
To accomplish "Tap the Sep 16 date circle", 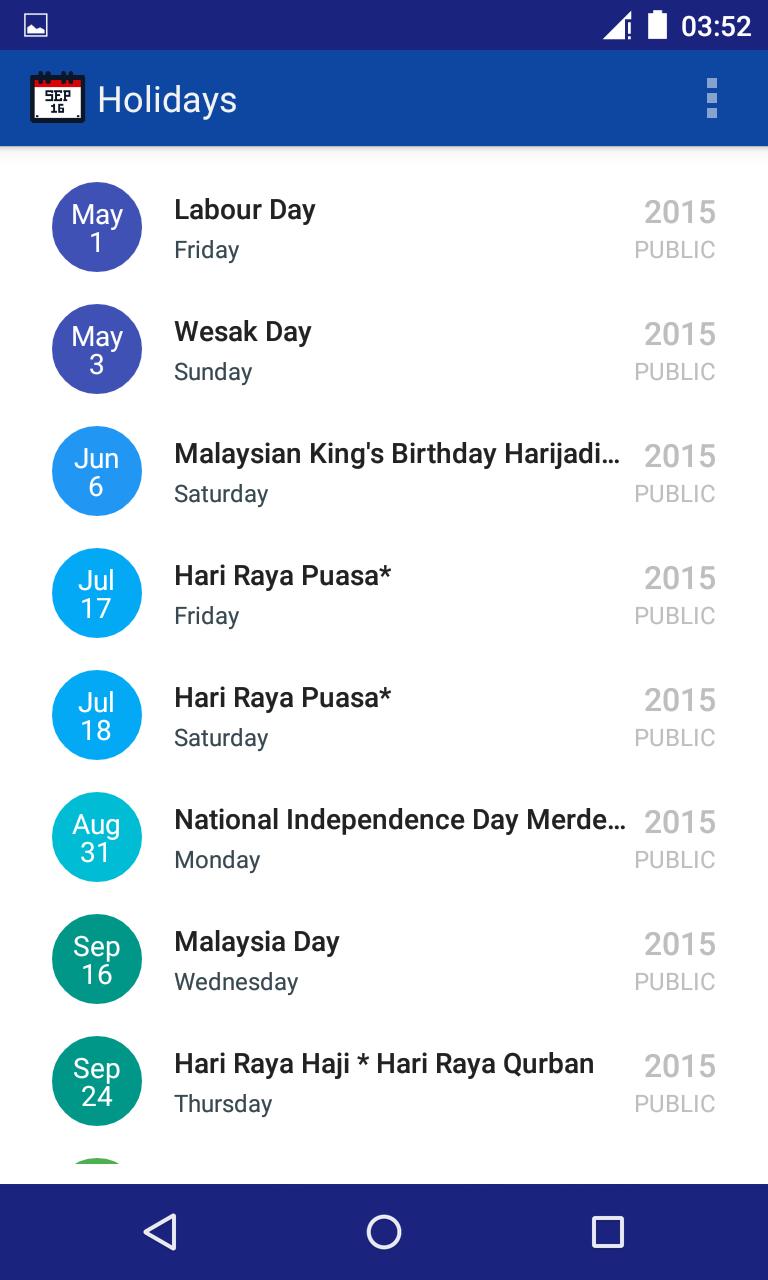I will pyautogui.click(x=97, y=959).
